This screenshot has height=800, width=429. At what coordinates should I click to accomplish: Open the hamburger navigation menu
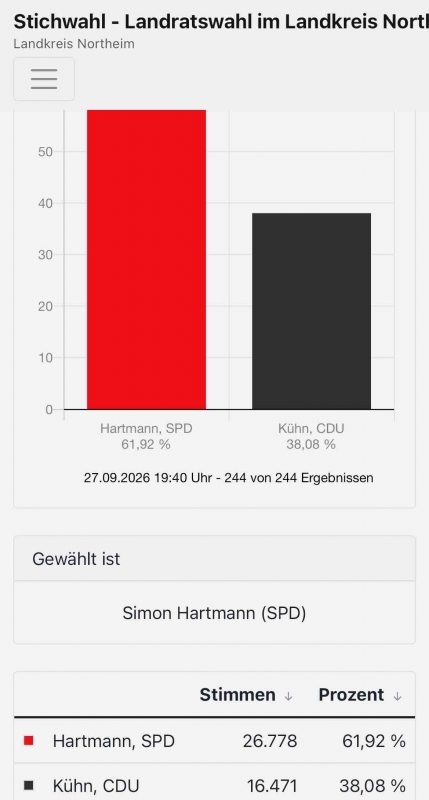[44, 79]
